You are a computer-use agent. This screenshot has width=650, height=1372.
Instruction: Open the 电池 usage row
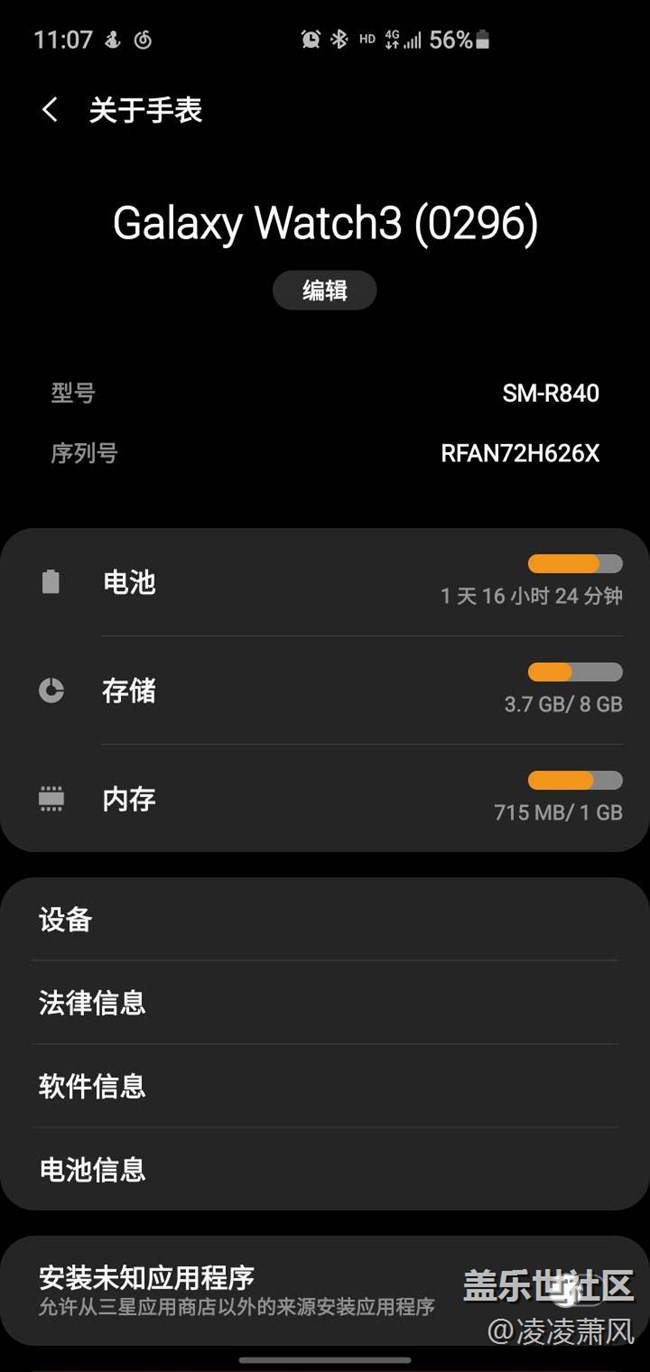click(325, 582)
